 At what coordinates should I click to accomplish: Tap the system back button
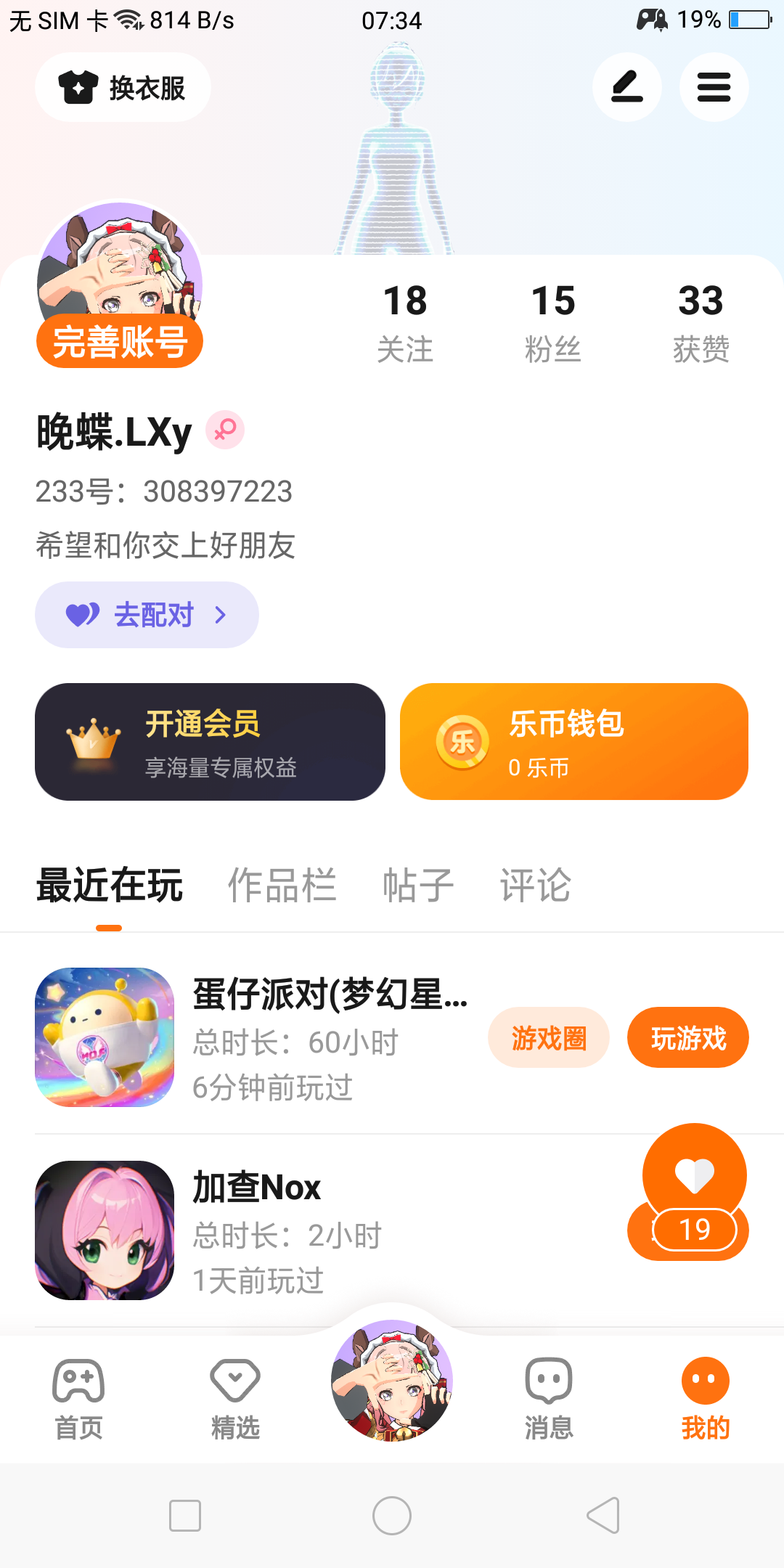coord(603,1516)
